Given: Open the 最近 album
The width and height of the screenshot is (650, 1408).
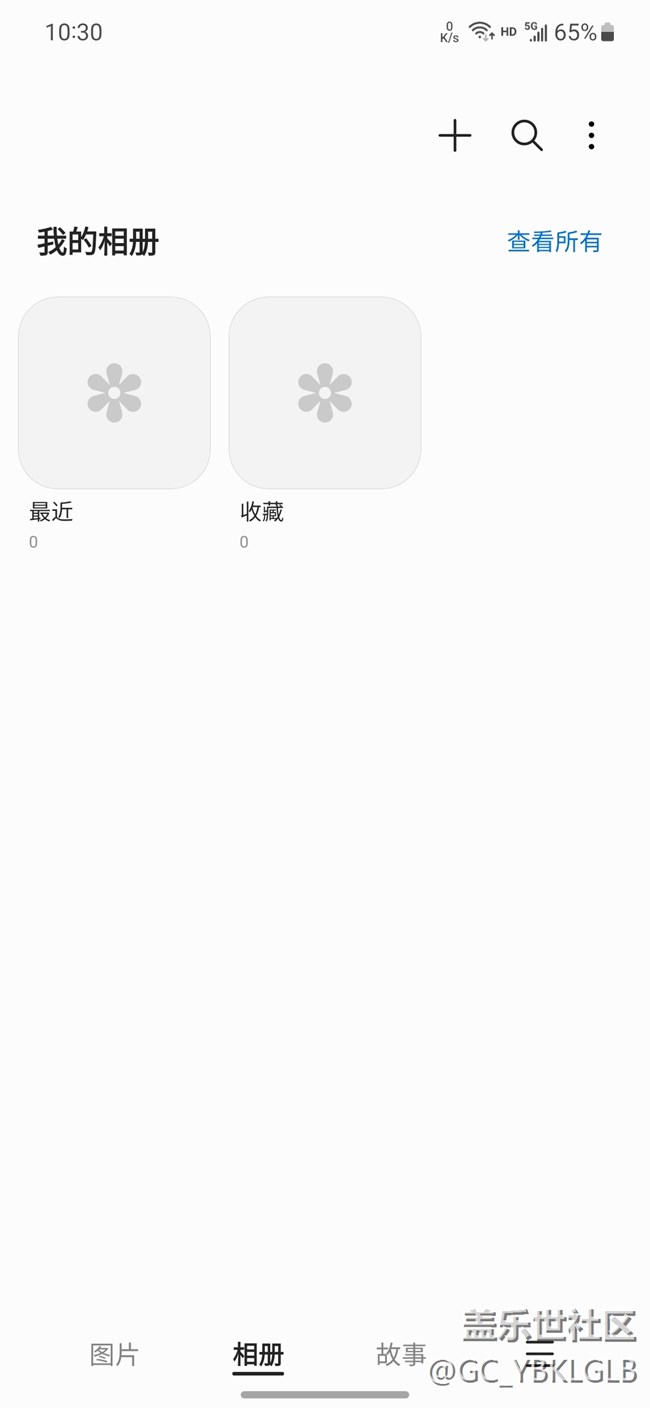Looking at the screenshot, I should [114, 392].
